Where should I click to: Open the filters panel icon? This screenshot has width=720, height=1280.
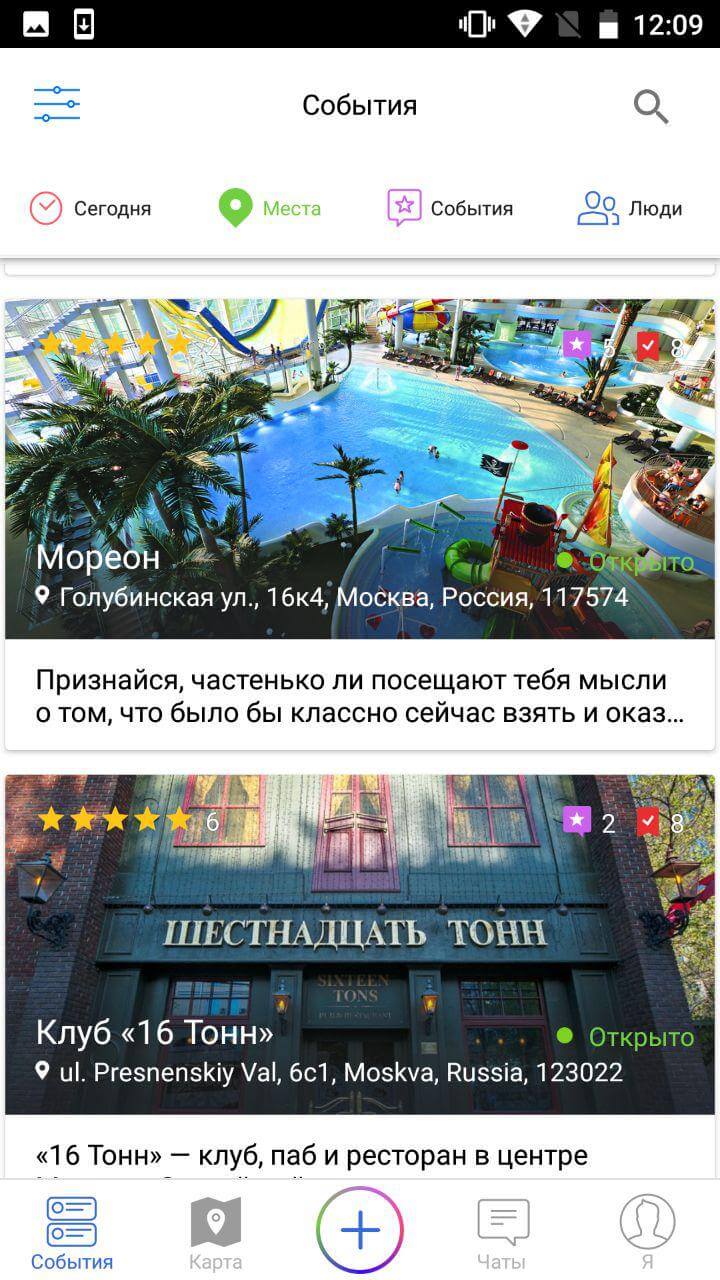click(57, 103)
